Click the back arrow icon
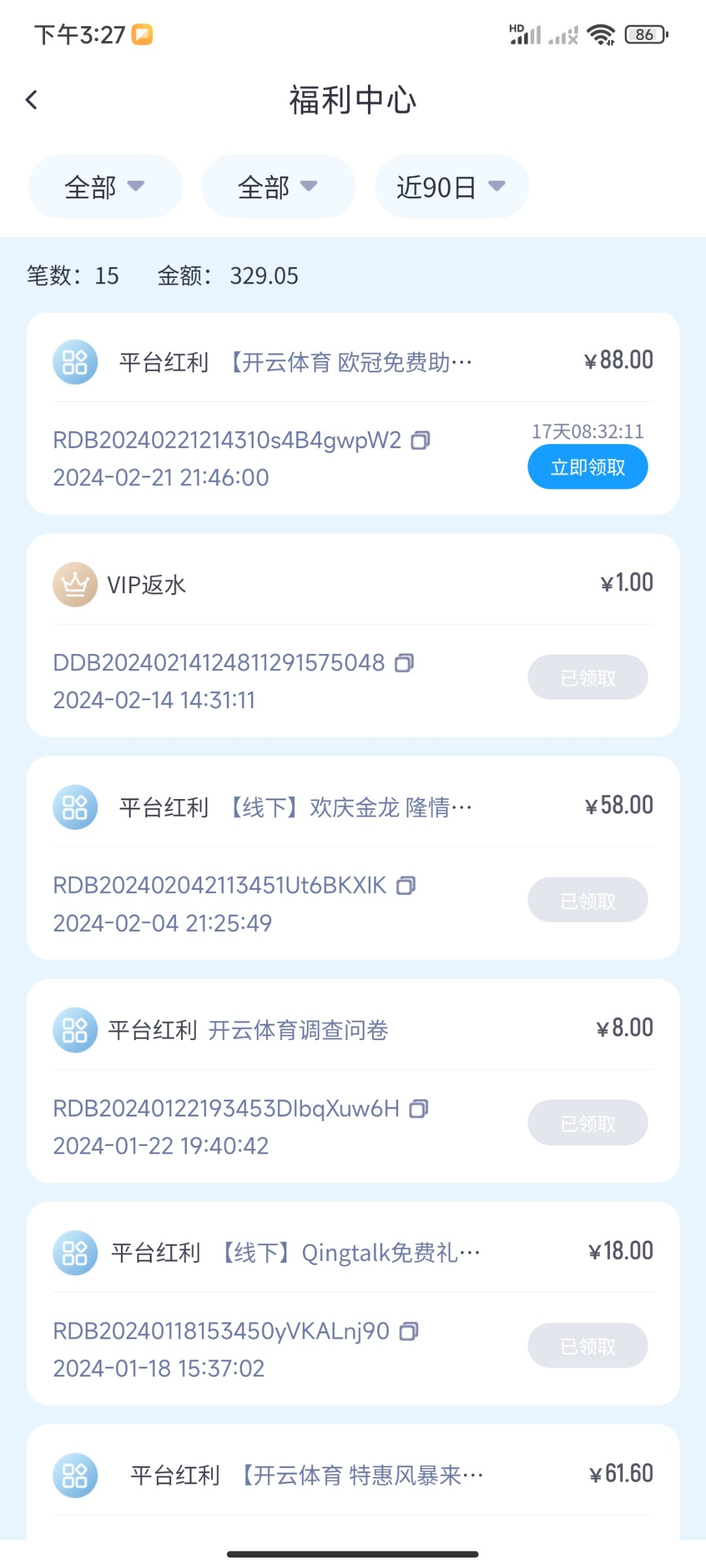This screenshot has height=1568, width=706. click(x=31, y=99)
